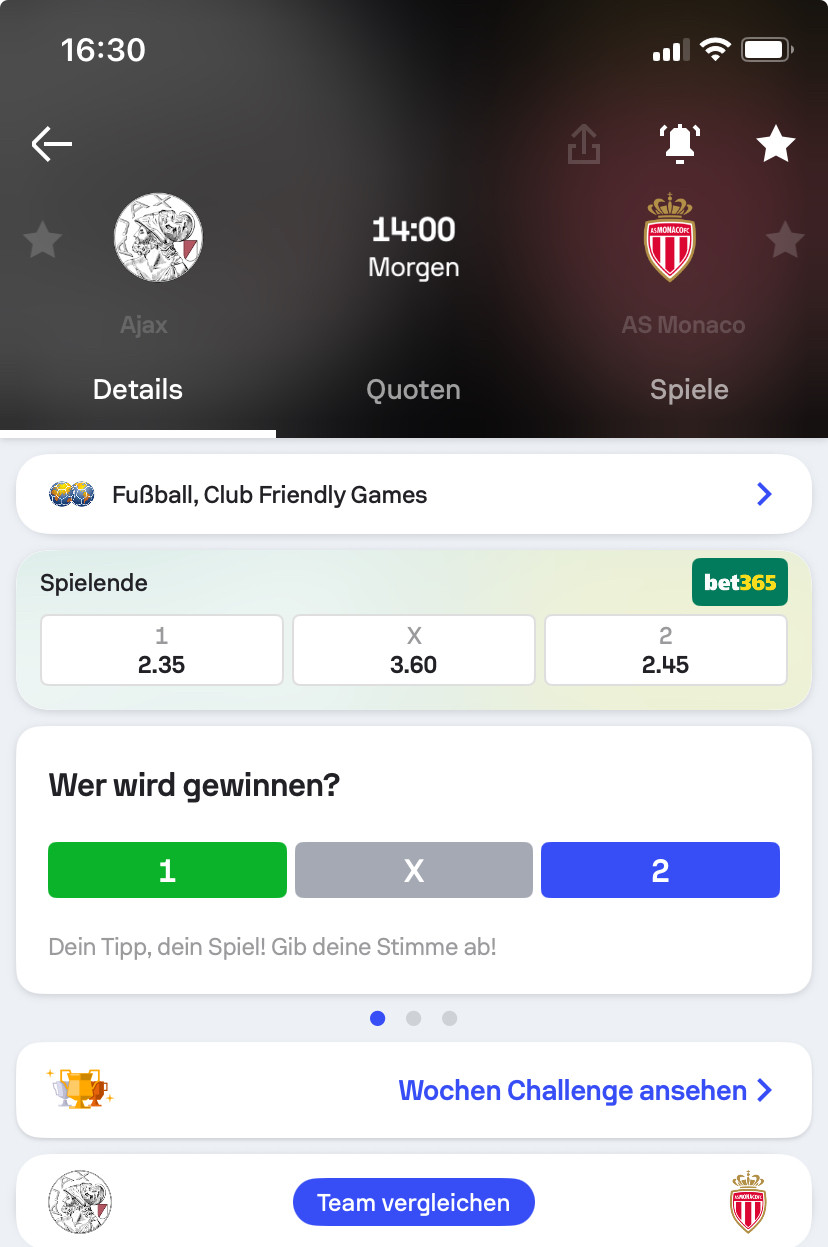Viewport: 828px width, 1247px height.
Task: Tap Team vergleichen button
Action: click(413, 1202)
